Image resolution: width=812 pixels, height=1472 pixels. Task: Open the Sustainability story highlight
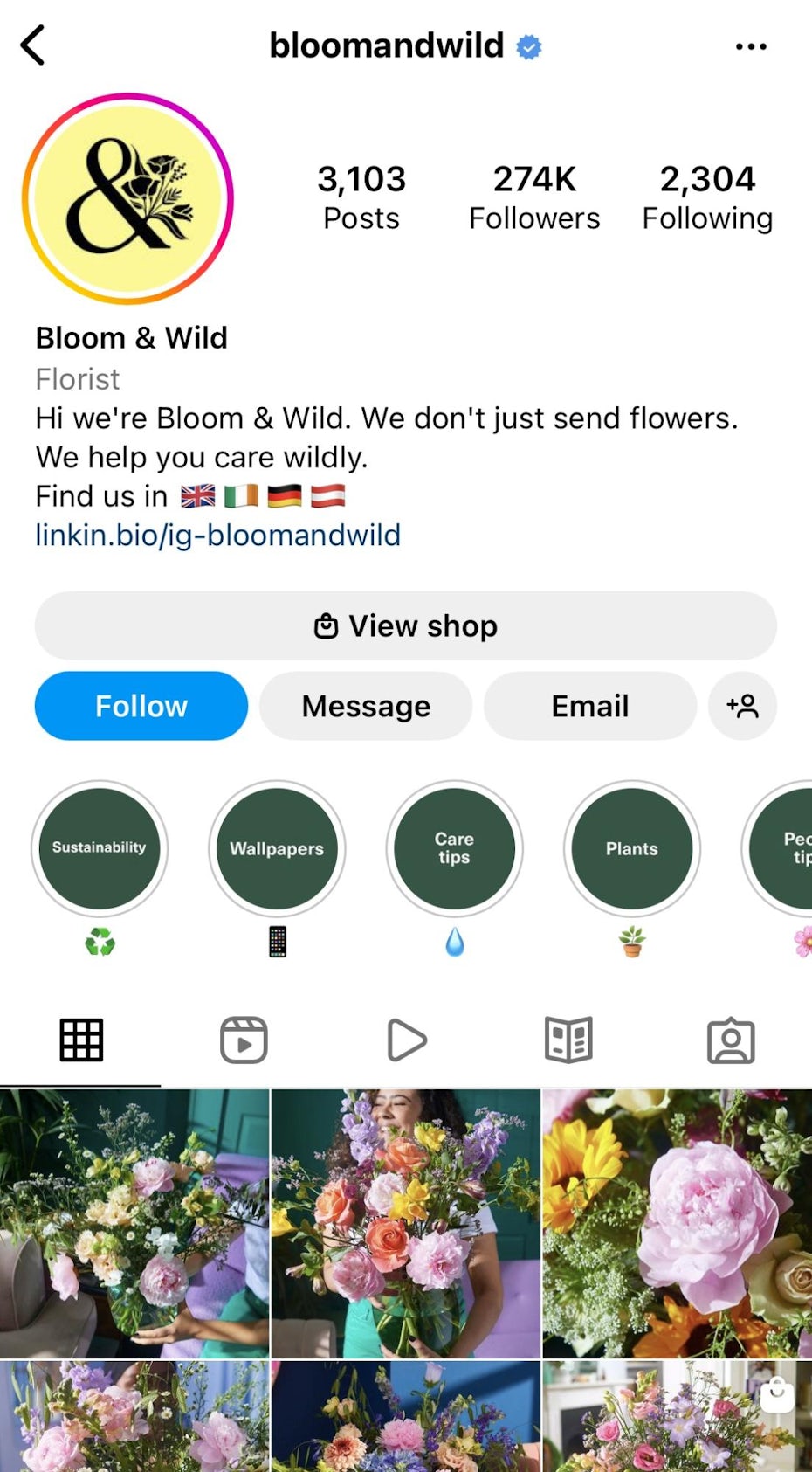coord(100,848)
